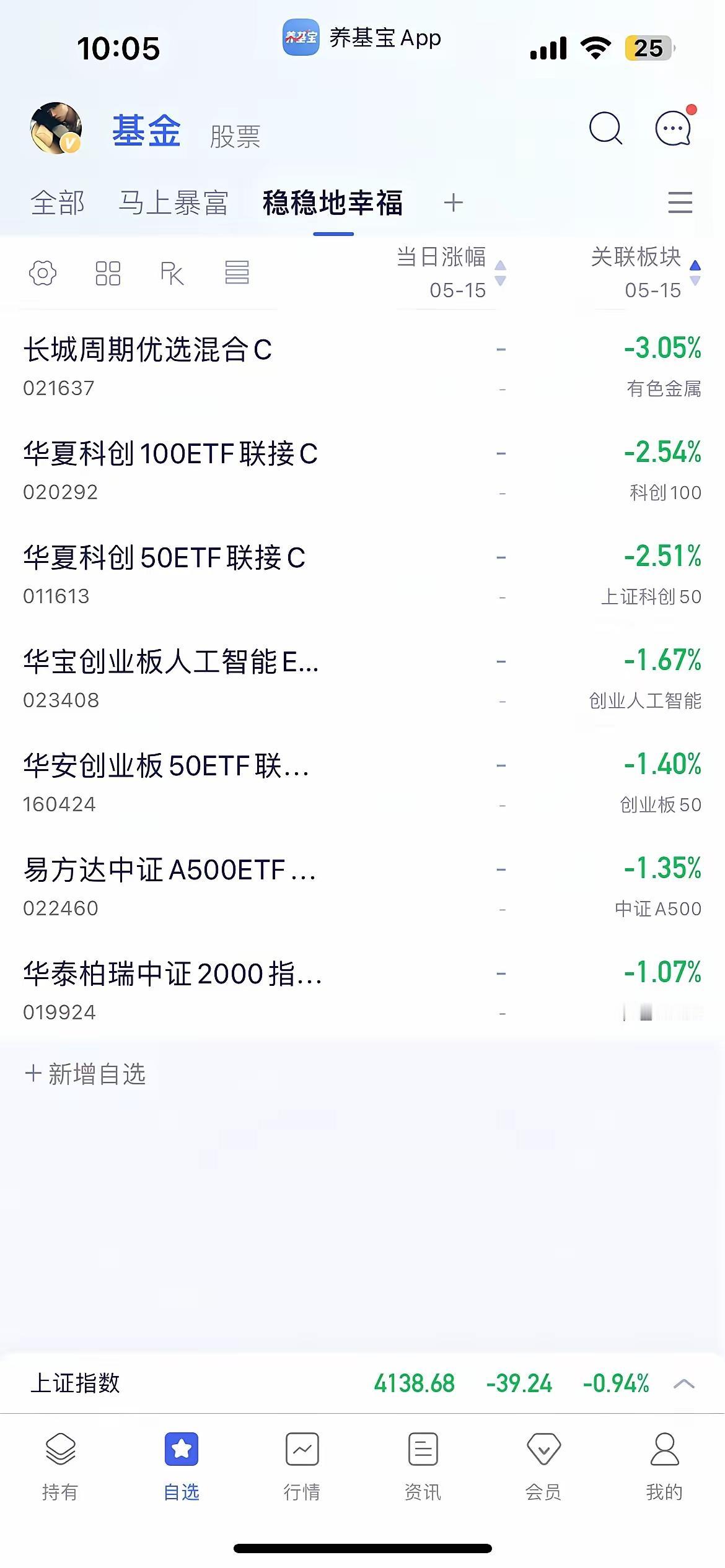725x1568 pixels.
Task: Sort by 当日涨幅 column
Action: pyautogui.click(x=451, y=273)
